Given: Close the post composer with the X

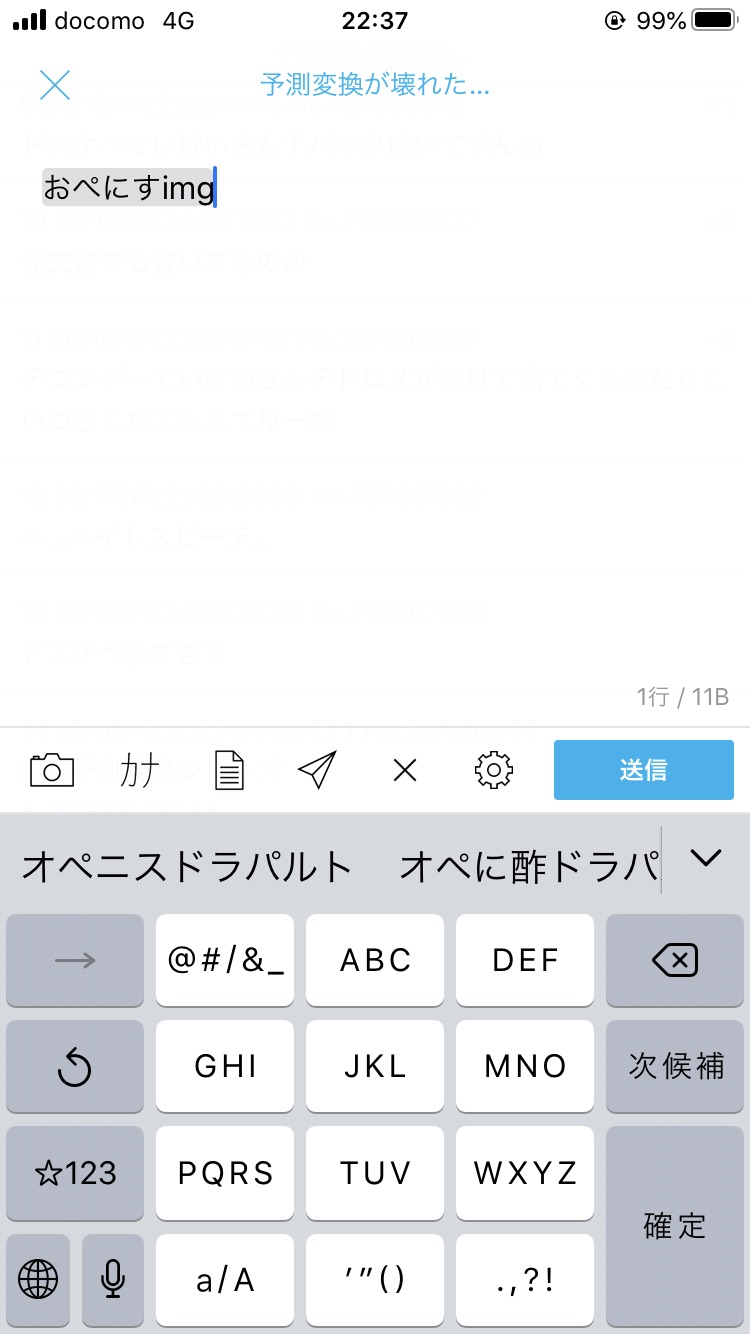Looking at the screenshot, I should click(x=55, y=84).
